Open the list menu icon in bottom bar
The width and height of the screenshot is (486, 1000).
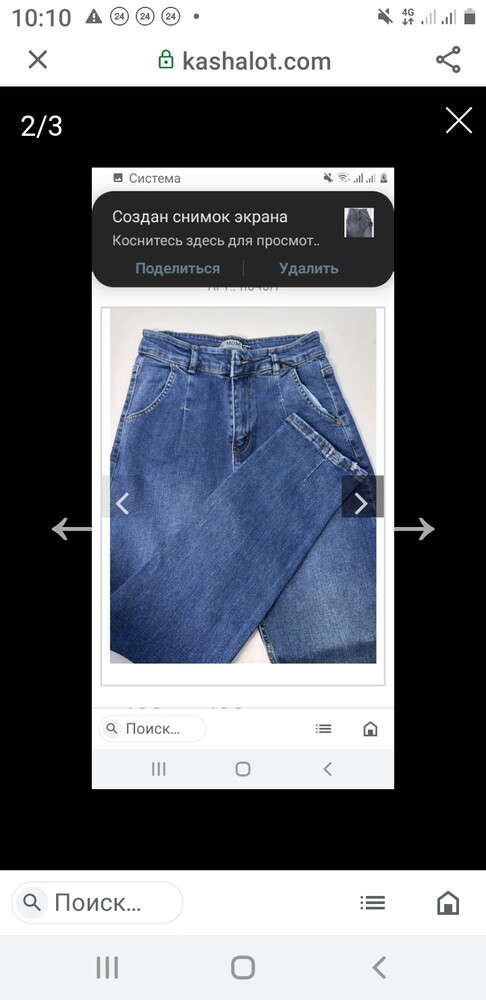(372, 902)
